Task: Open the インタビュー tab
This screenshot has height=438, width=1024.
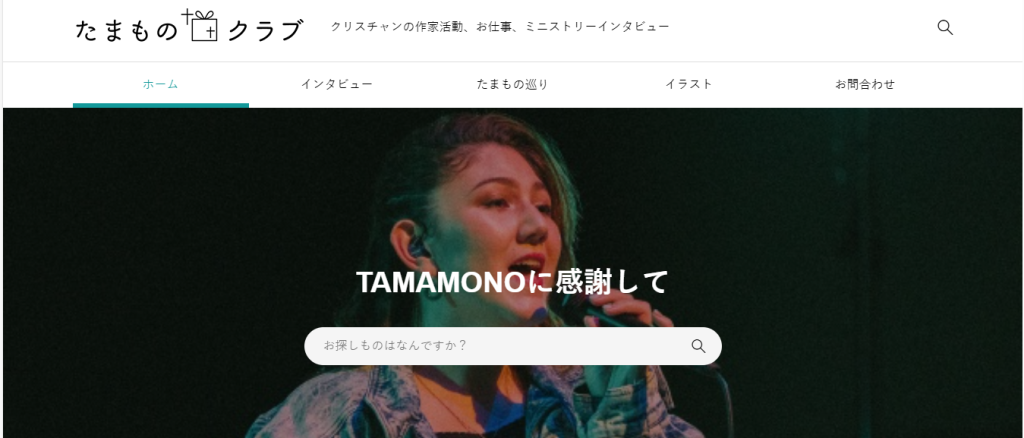Action: [336, 84]
